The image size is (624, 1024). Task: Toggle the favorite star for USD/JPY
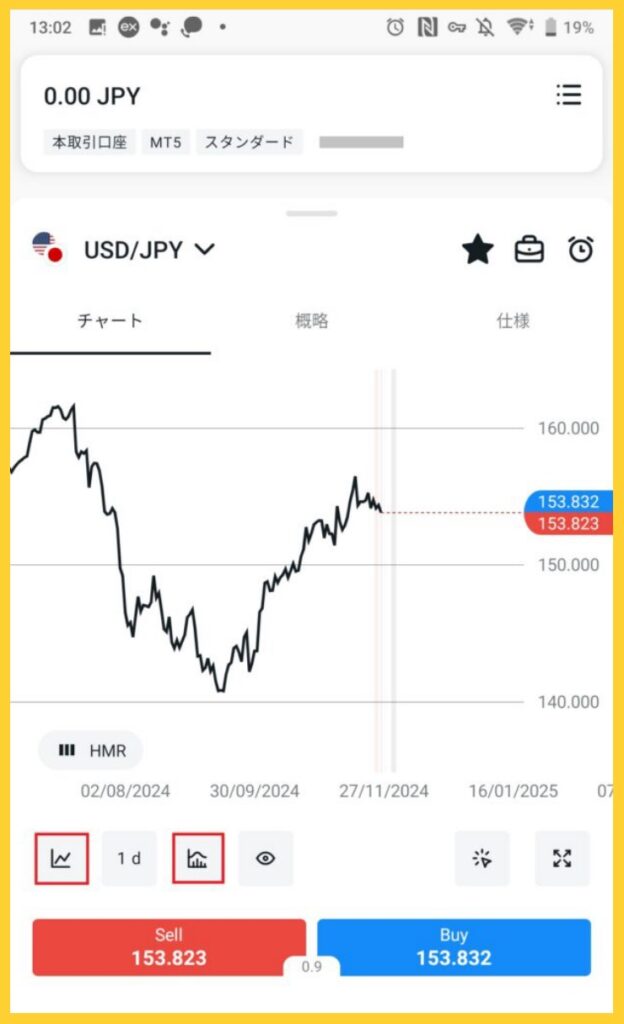pos(478,250)
